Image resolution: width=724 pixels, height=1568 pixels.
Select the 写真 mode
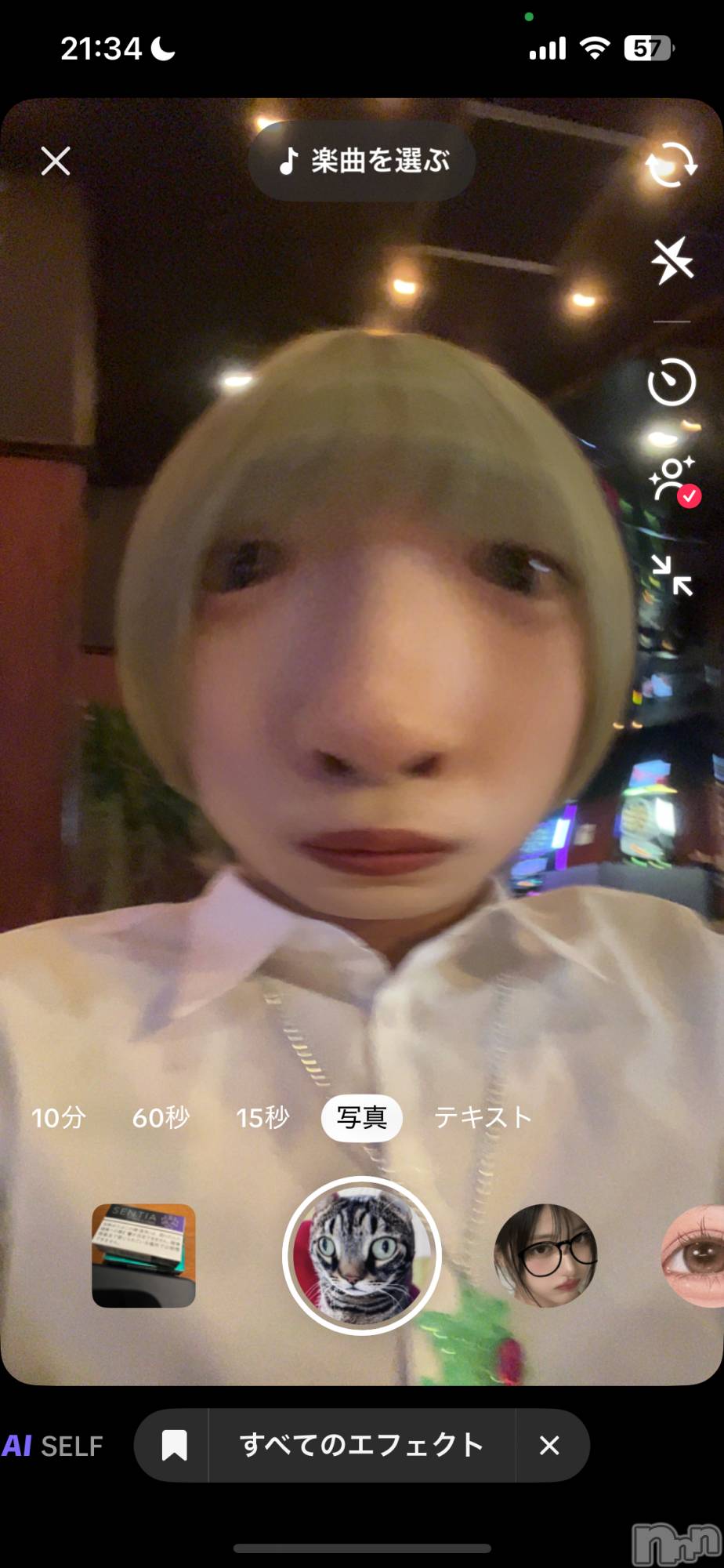(x=362, y=1117)
